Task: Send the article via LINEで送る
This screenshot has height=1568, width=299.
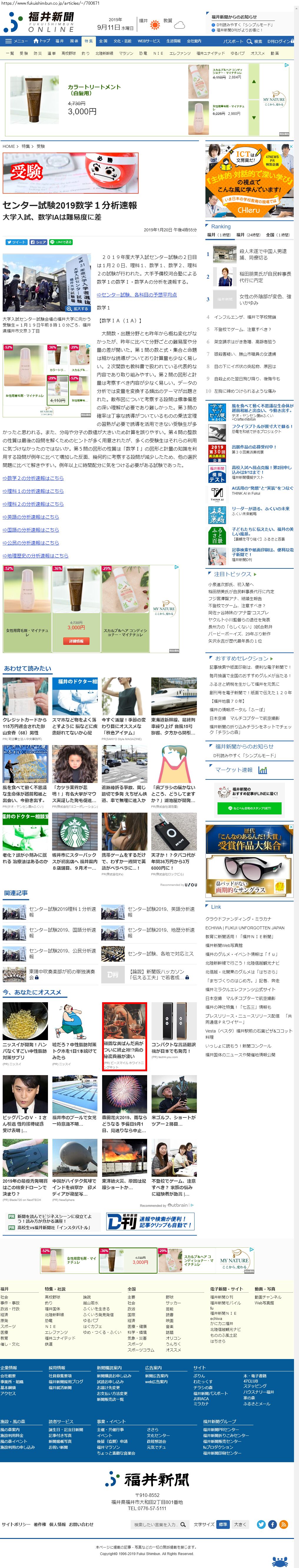Action: click(62, 242)
